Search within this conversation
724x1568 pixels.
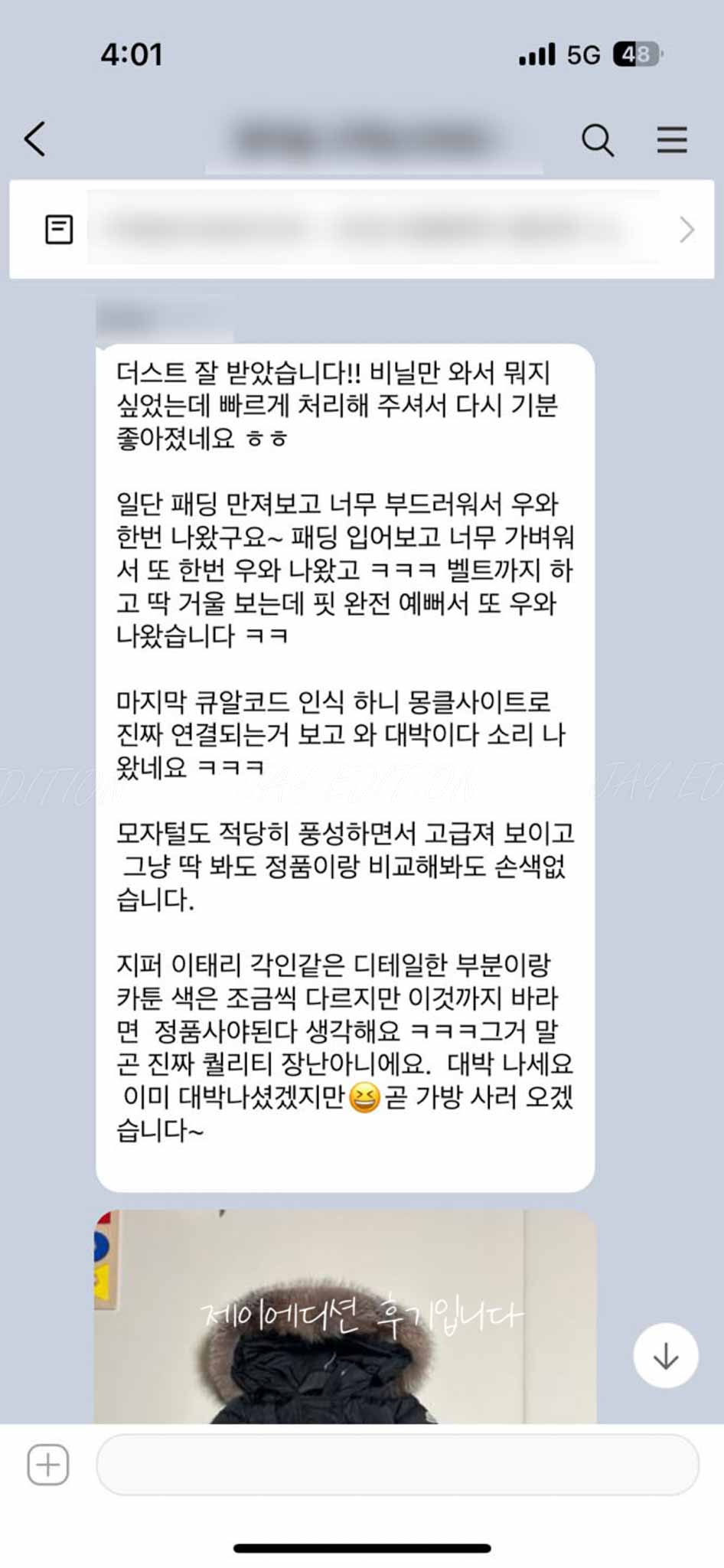click(597, 140)
